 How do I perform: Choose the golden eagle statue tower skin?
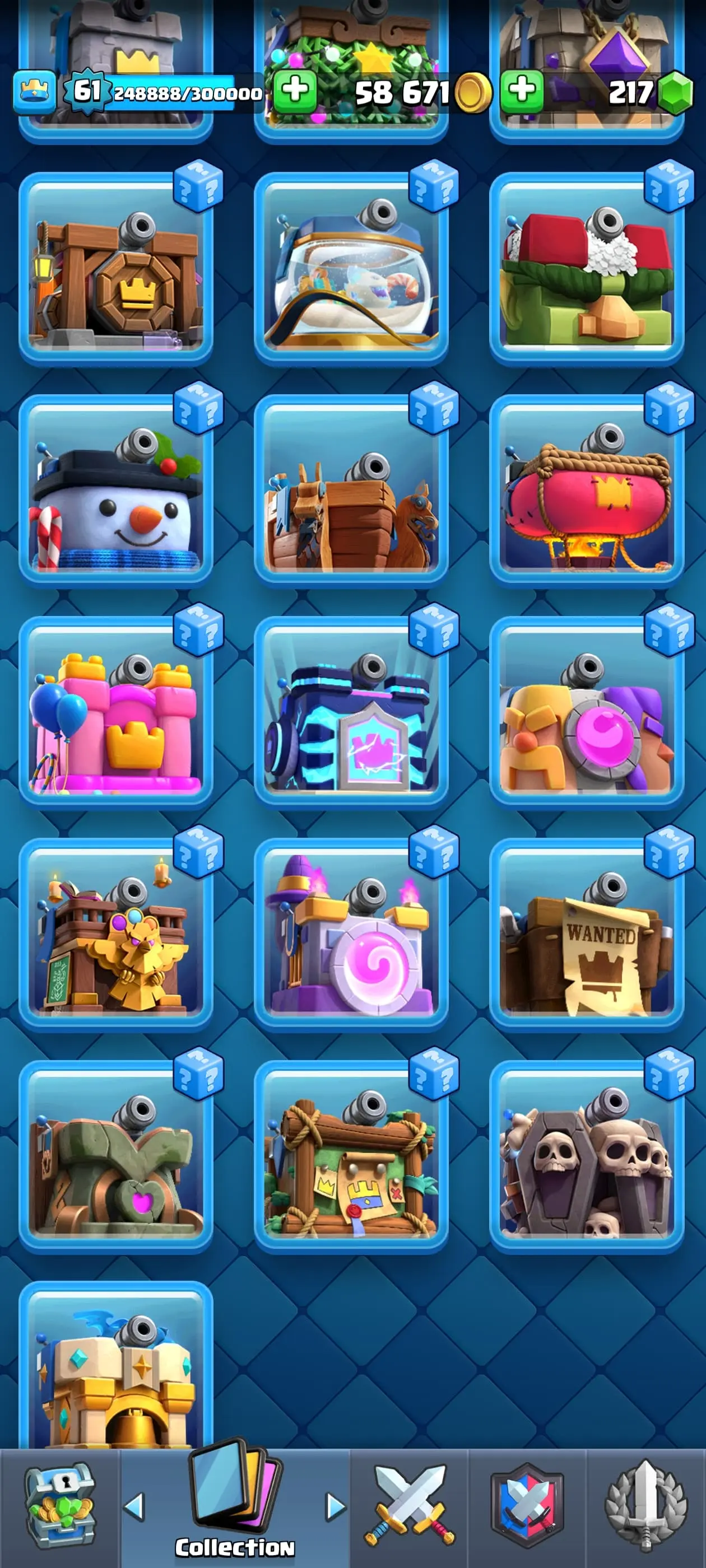[x=116, y=933]
